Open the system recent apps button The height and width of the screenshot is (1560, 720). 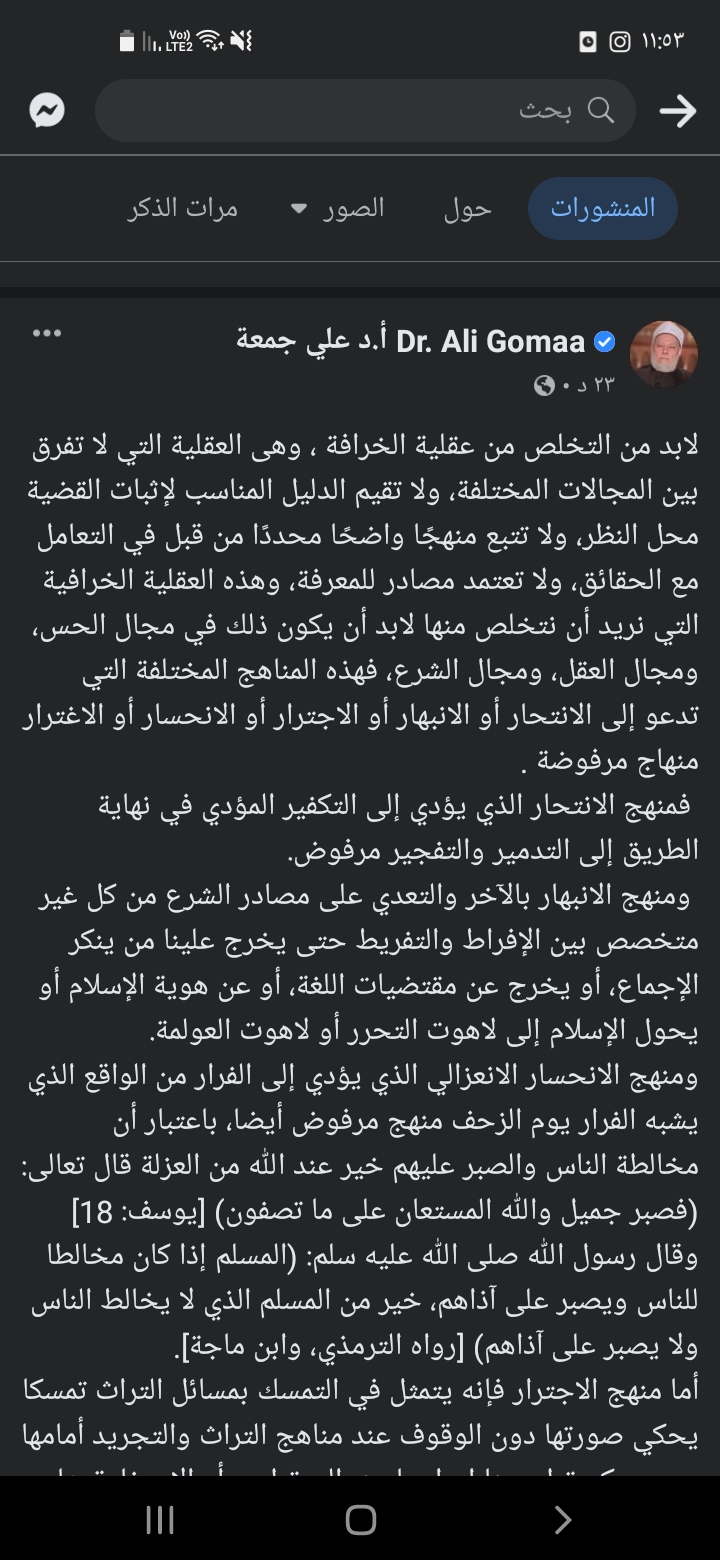160,1520
